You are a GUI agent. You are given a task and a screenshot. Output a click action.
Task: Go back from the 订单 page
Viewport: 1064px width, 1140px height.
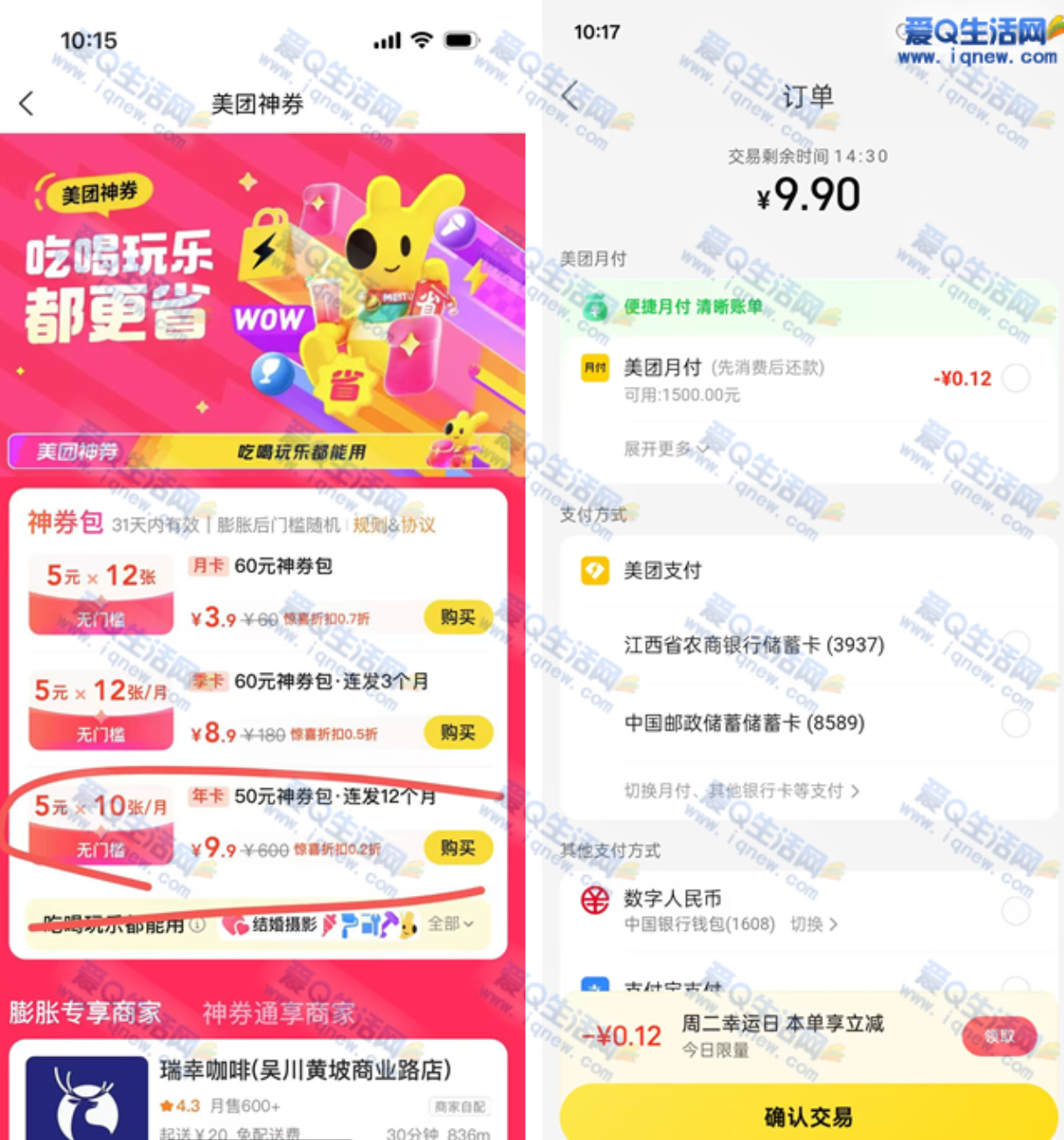tap(570, 95)
